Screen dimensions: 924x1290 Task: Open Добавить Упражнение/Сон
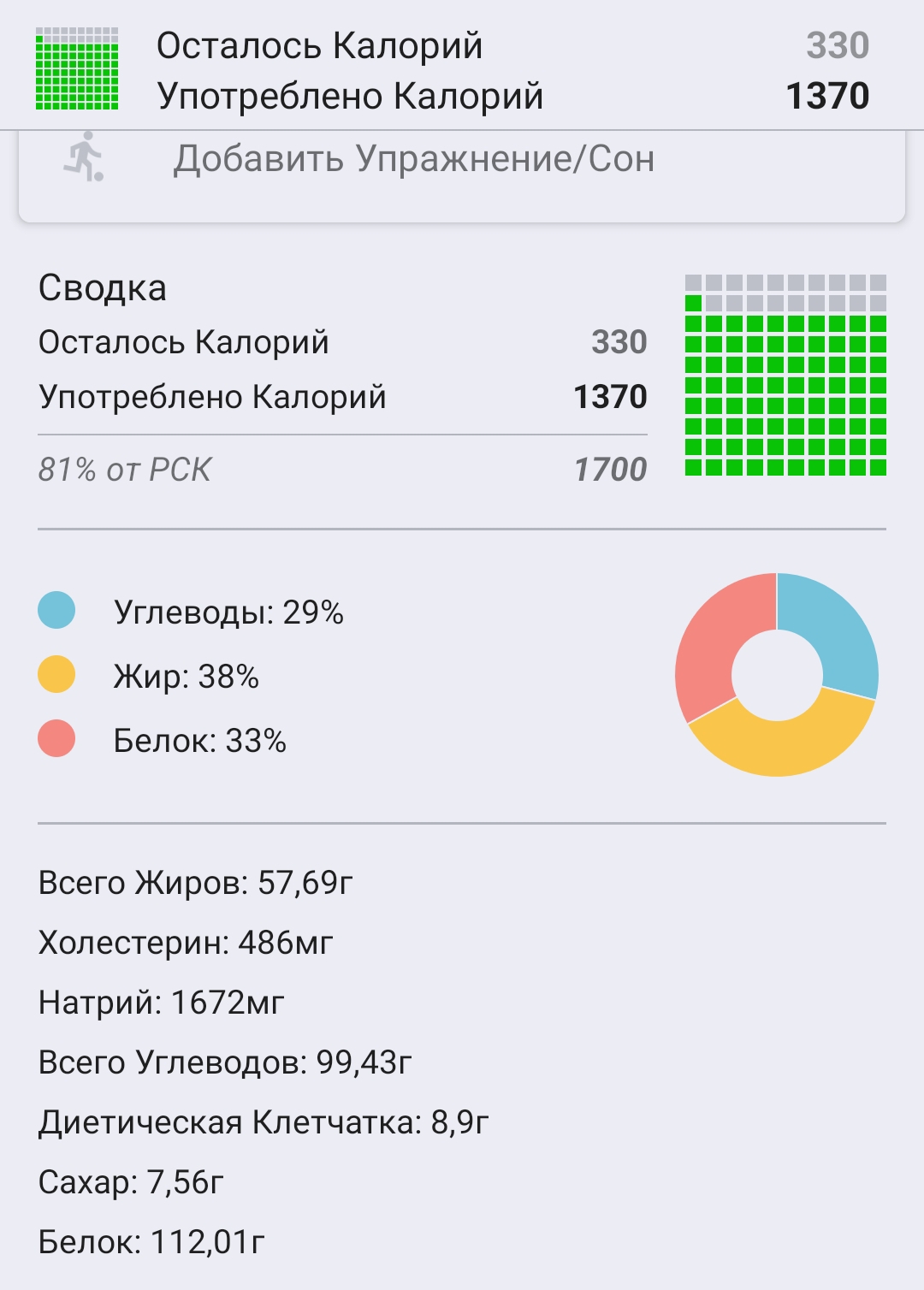(x=414, y=158)
